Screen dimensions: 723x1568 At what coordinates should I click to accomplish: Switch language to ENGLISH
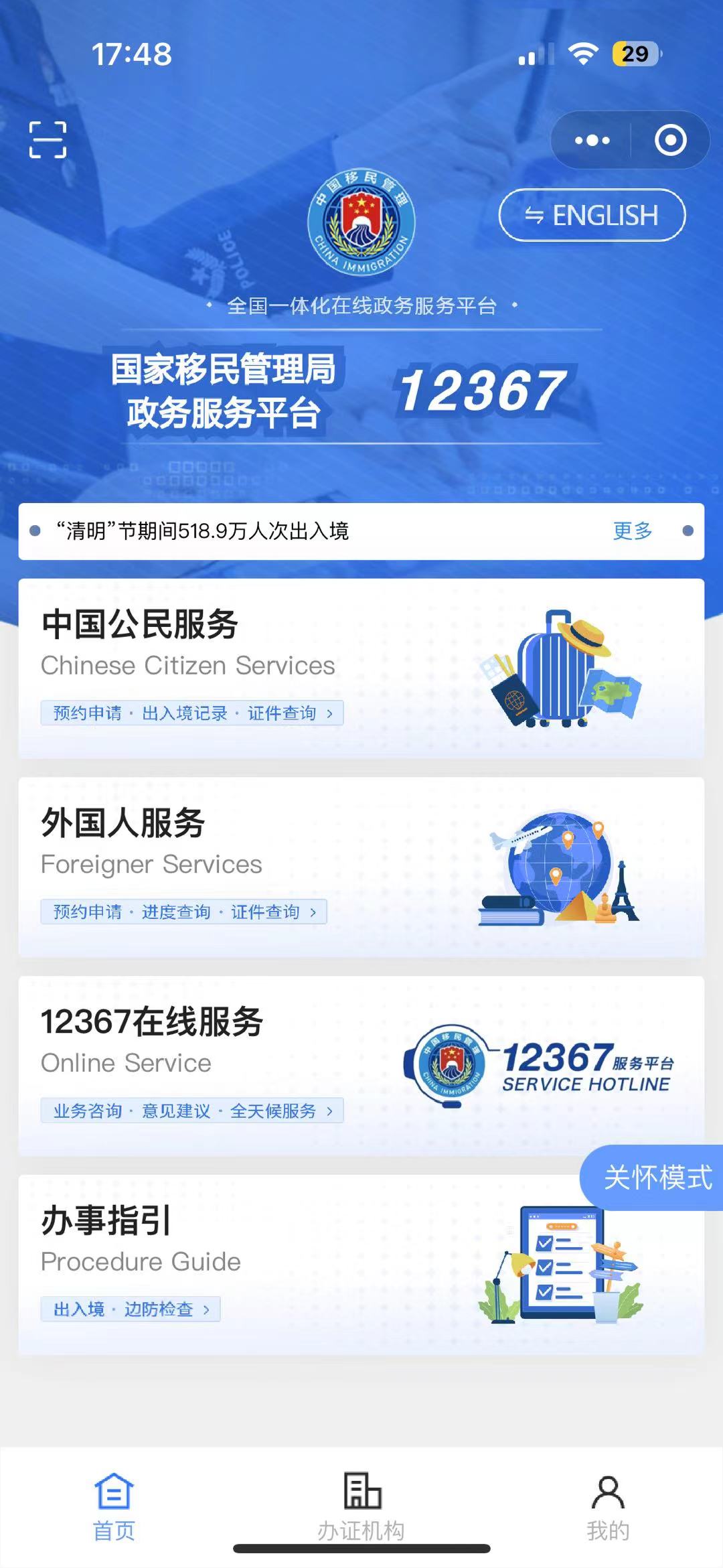click(x=592, y=216)
